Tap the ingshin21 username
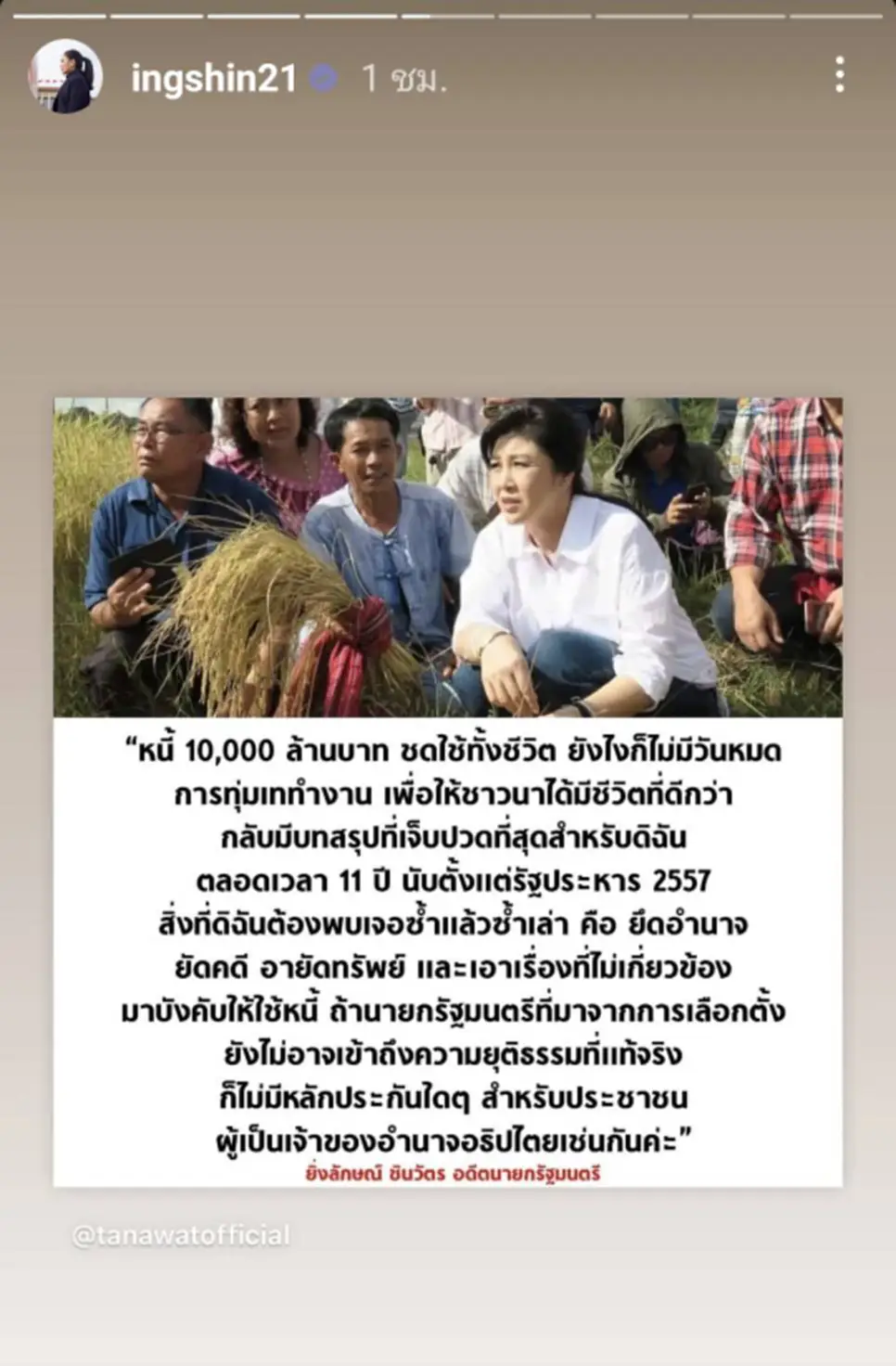 pos(213,79)
